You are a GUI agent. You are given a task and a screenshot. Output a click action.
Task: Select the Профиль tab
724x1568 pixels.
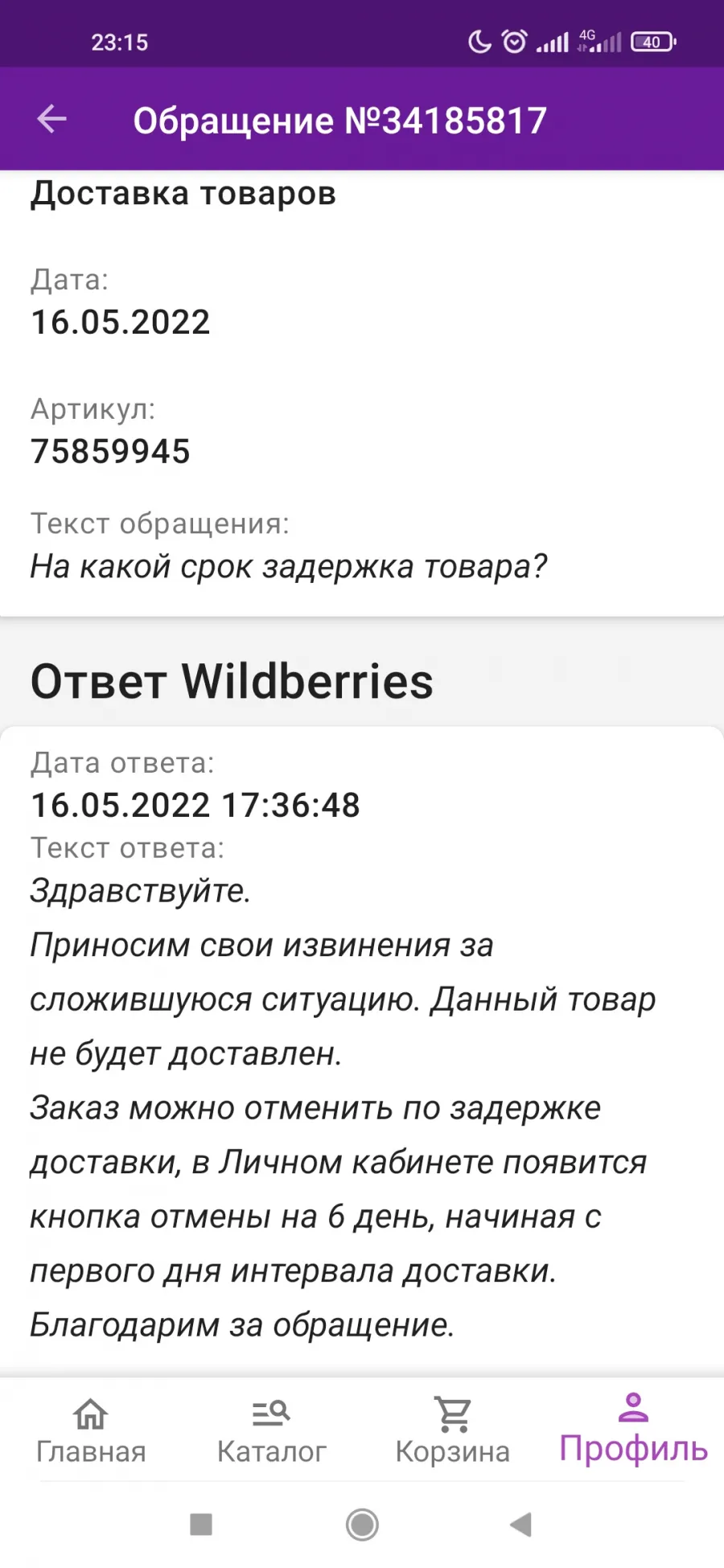click(x=634, y=1429)
